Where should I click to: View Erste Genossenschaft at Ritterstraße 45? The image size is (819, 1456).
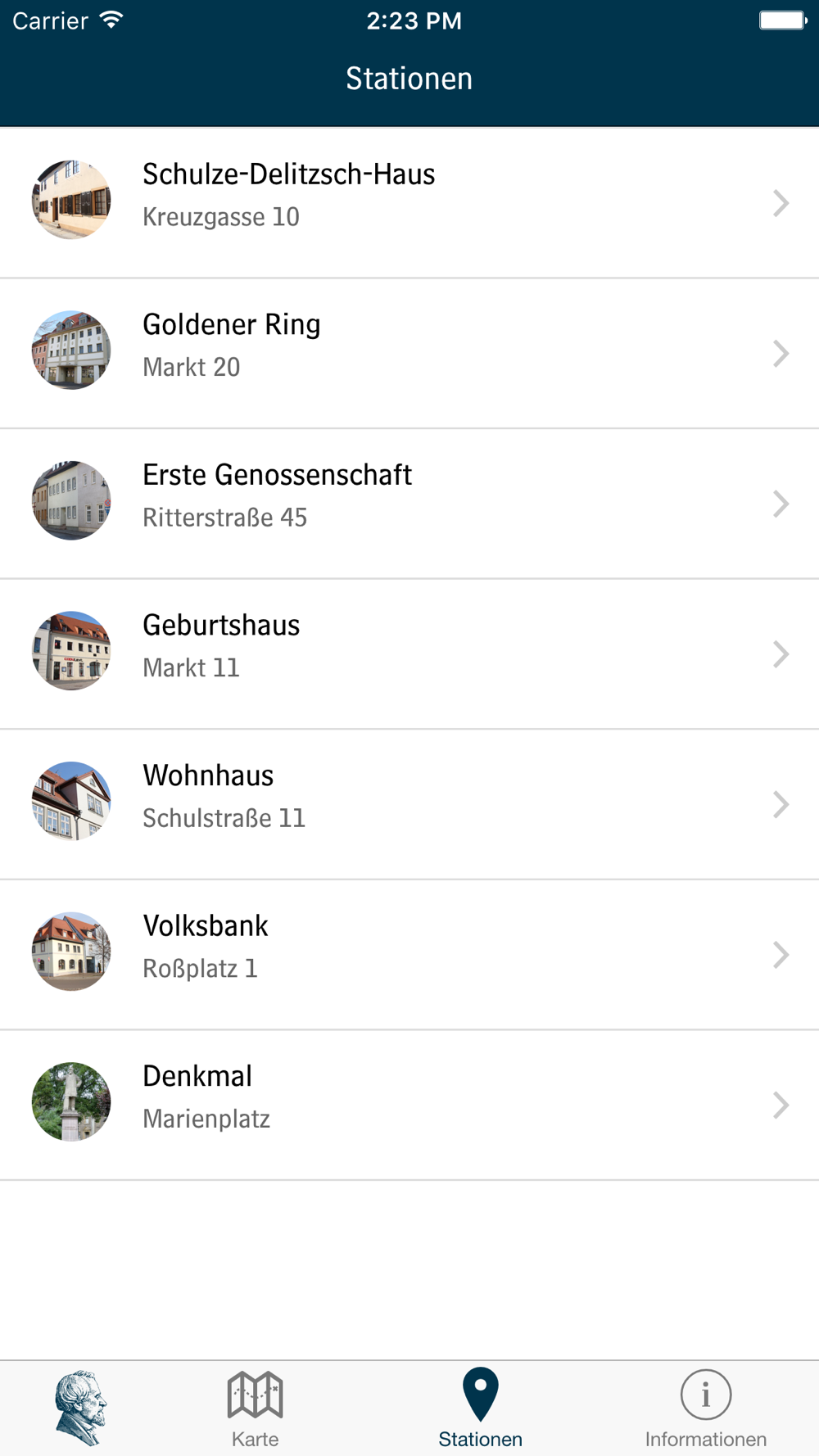pos(409,503)
